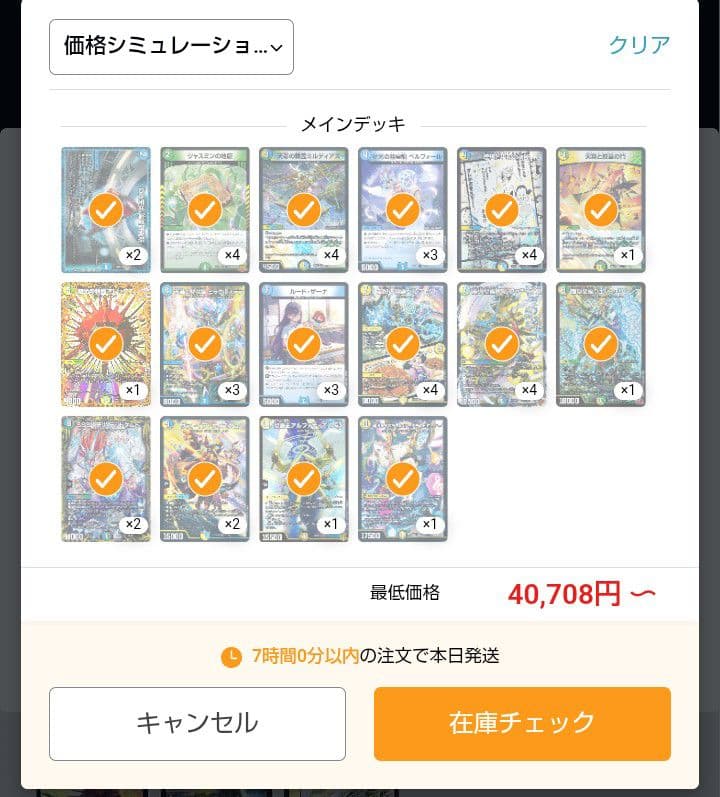Viewport: 720px width, 797px height.
Task: Cancel with the キャンセル button
Action: click(x=197, y=723)
